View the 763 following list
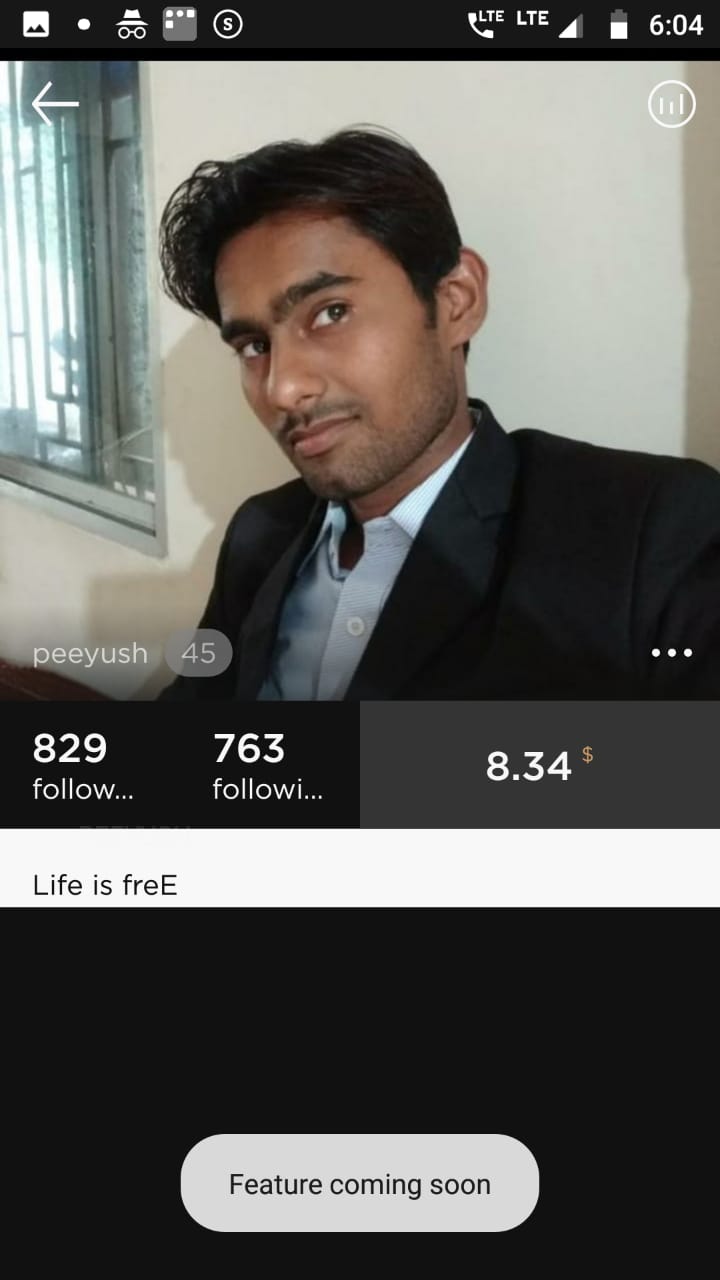This screenshot has width=720, height=1280. (x=267, y=766)
